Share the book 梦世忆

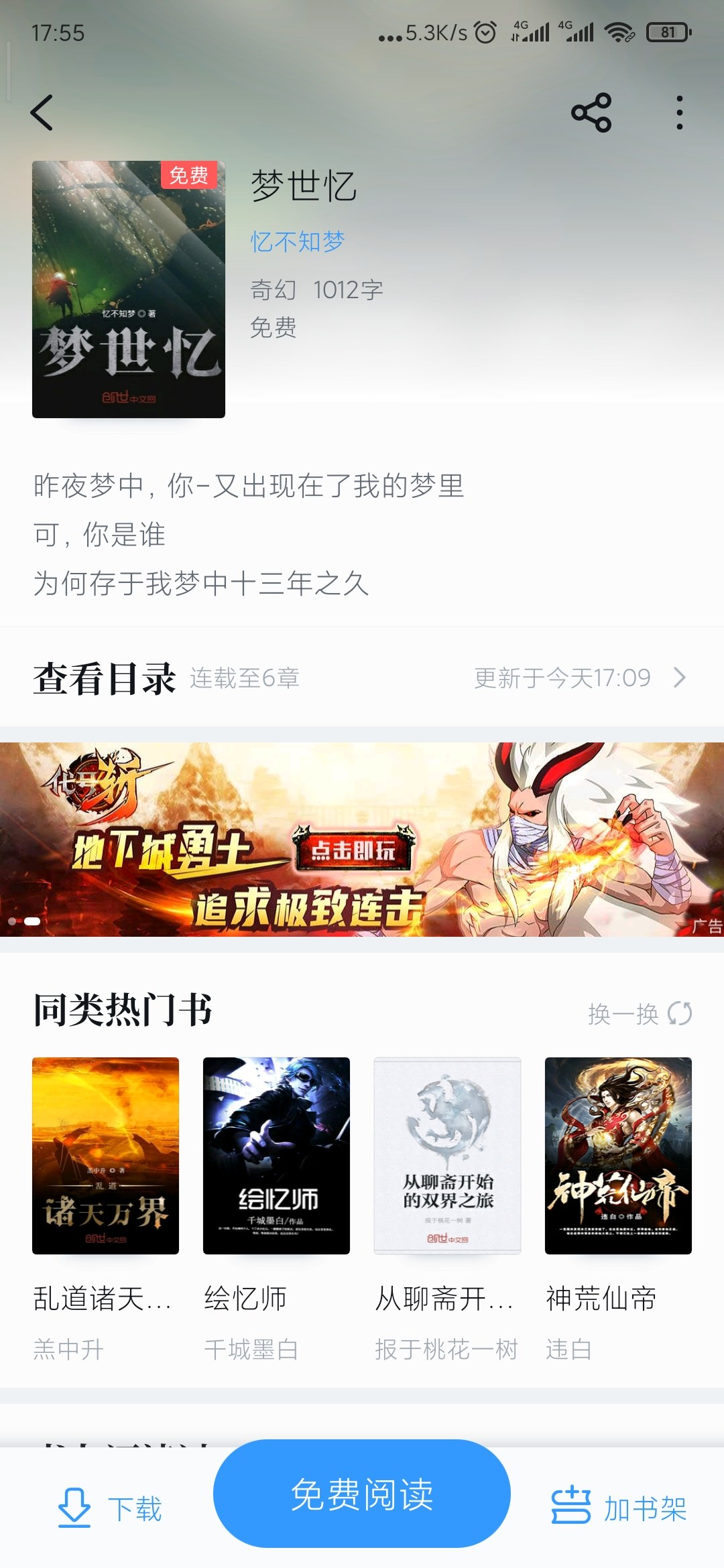[x=591, y=113]
